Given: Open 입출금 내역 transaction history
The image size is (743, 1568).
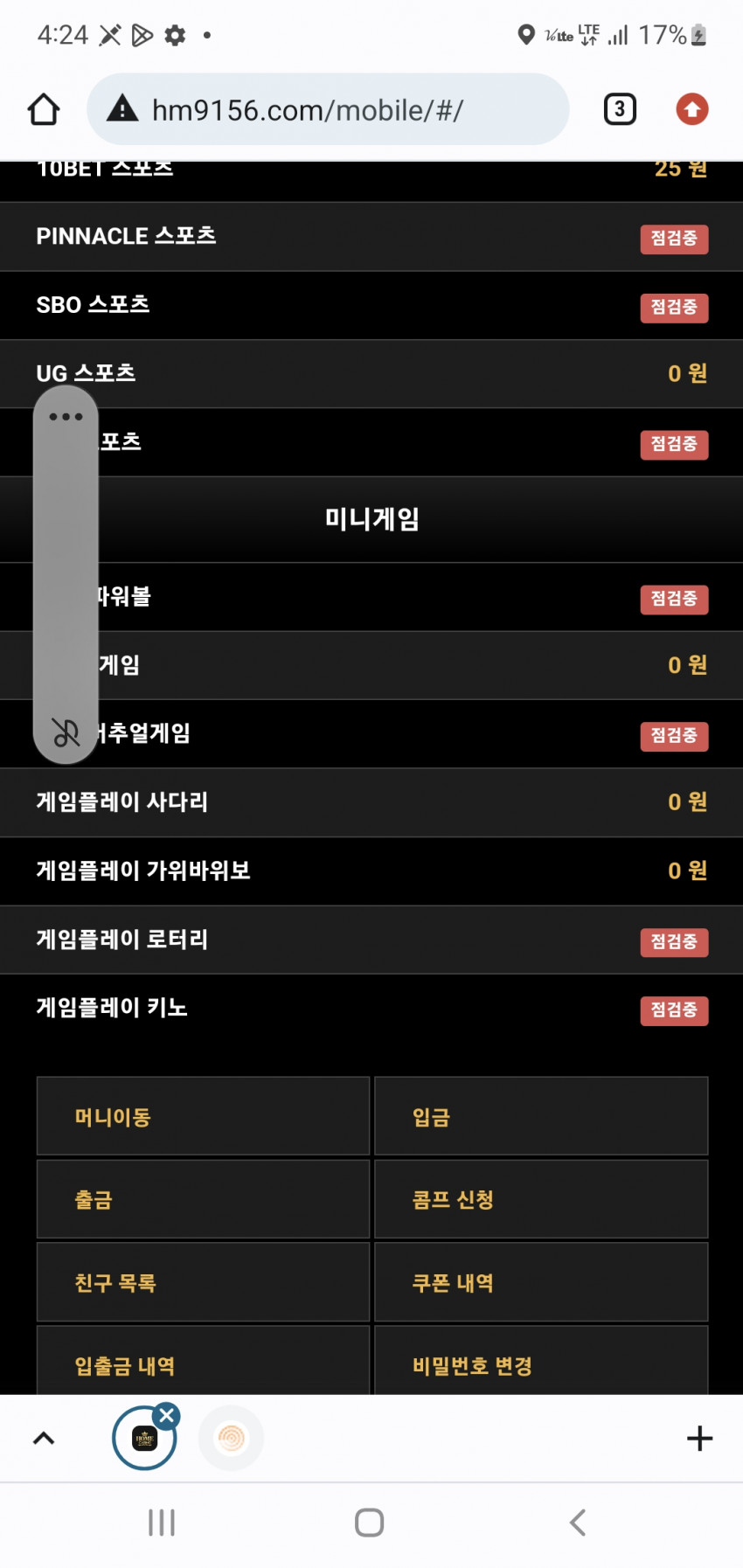Looking at the screenshot, I should (x=203, y=1363).
